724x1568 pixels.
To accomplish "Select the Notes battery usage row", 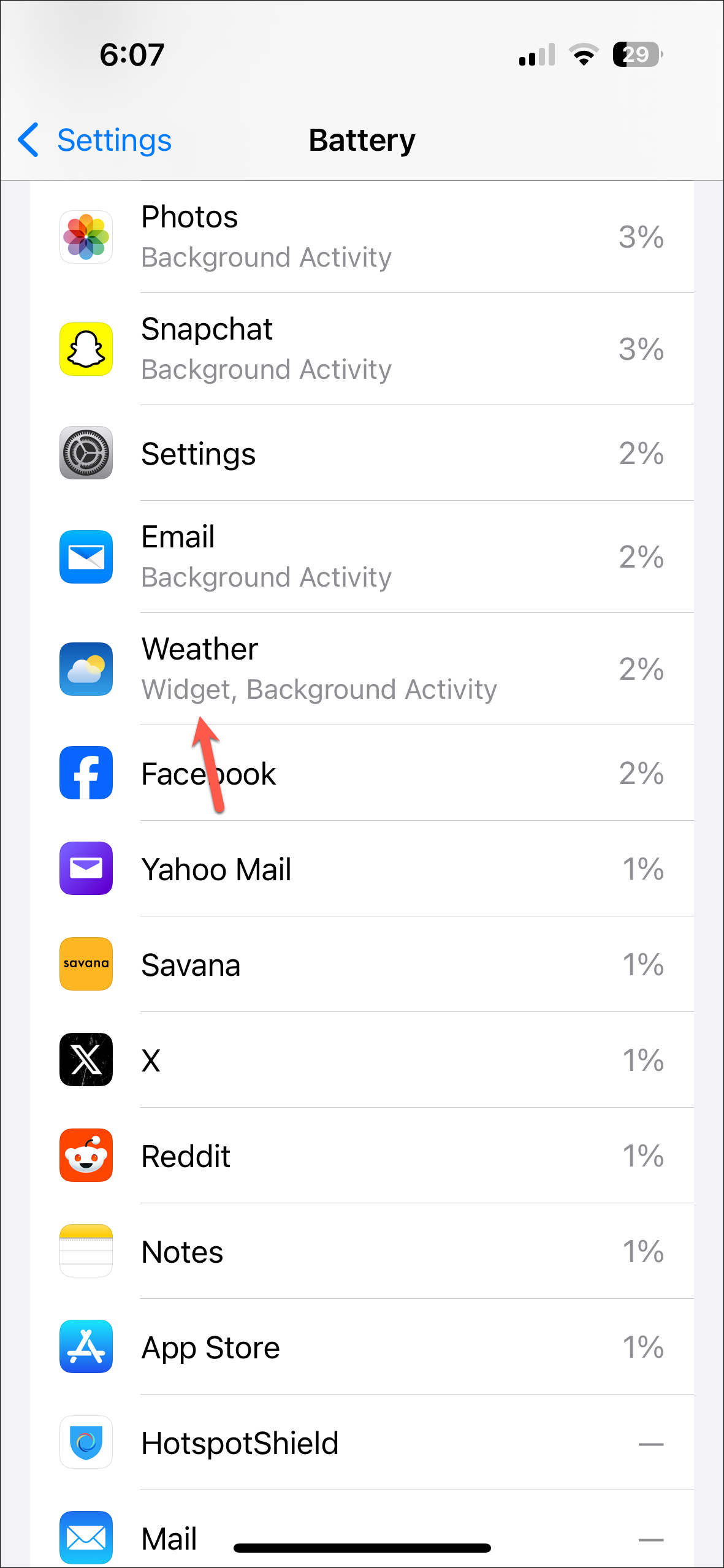I will pyautogui.click(x=362, y=1252).
